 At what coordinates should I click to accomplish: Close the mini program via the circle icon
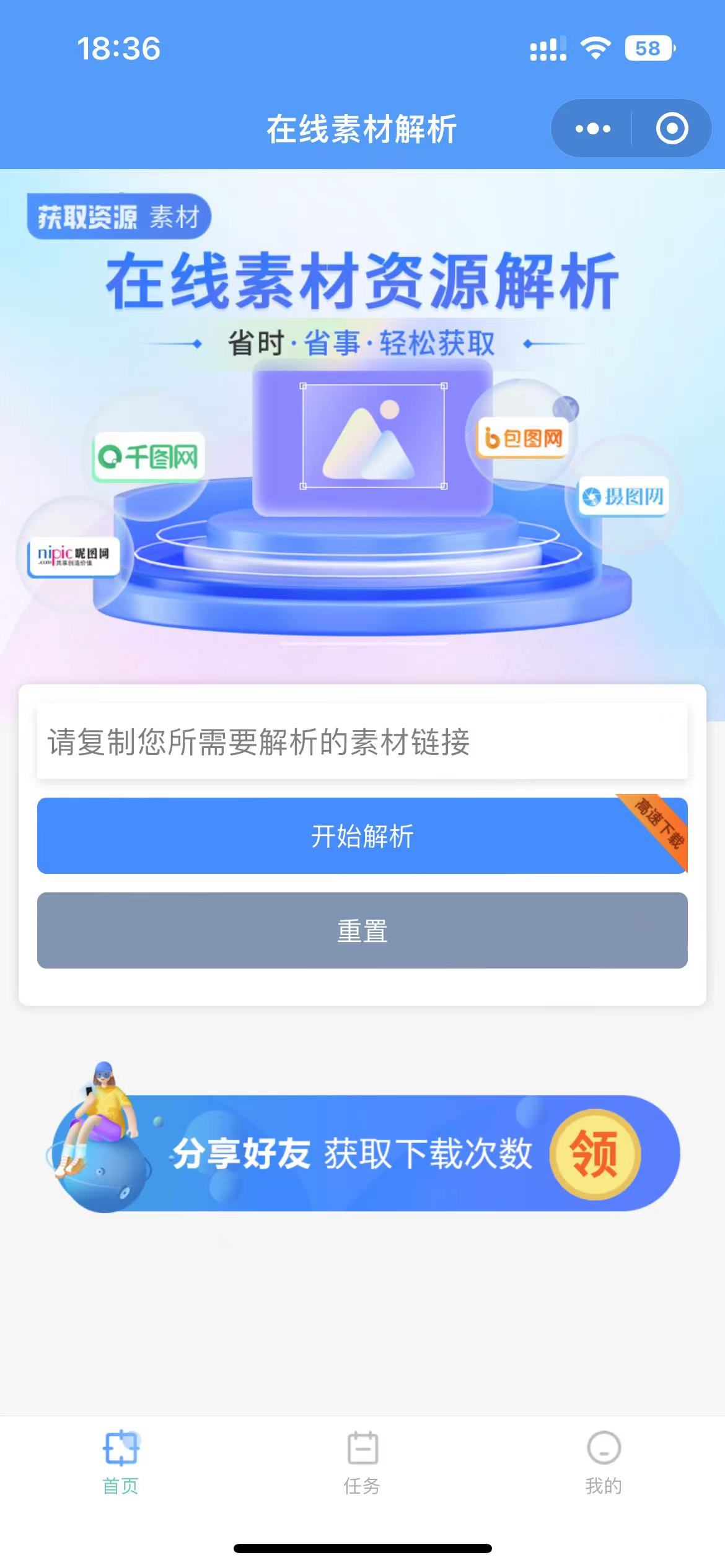[x=672, y=129]
